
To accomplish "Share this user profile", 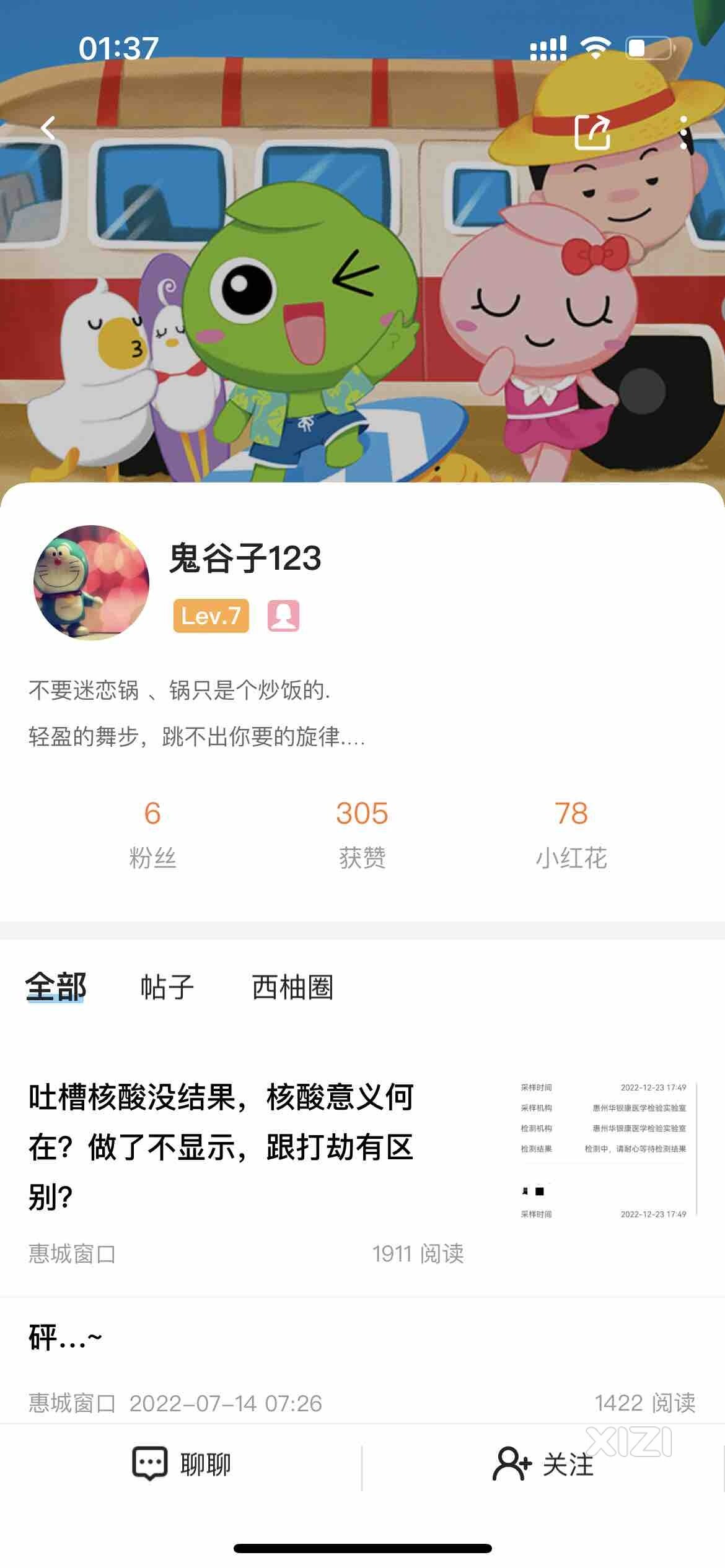I will [x=592, y=132].
